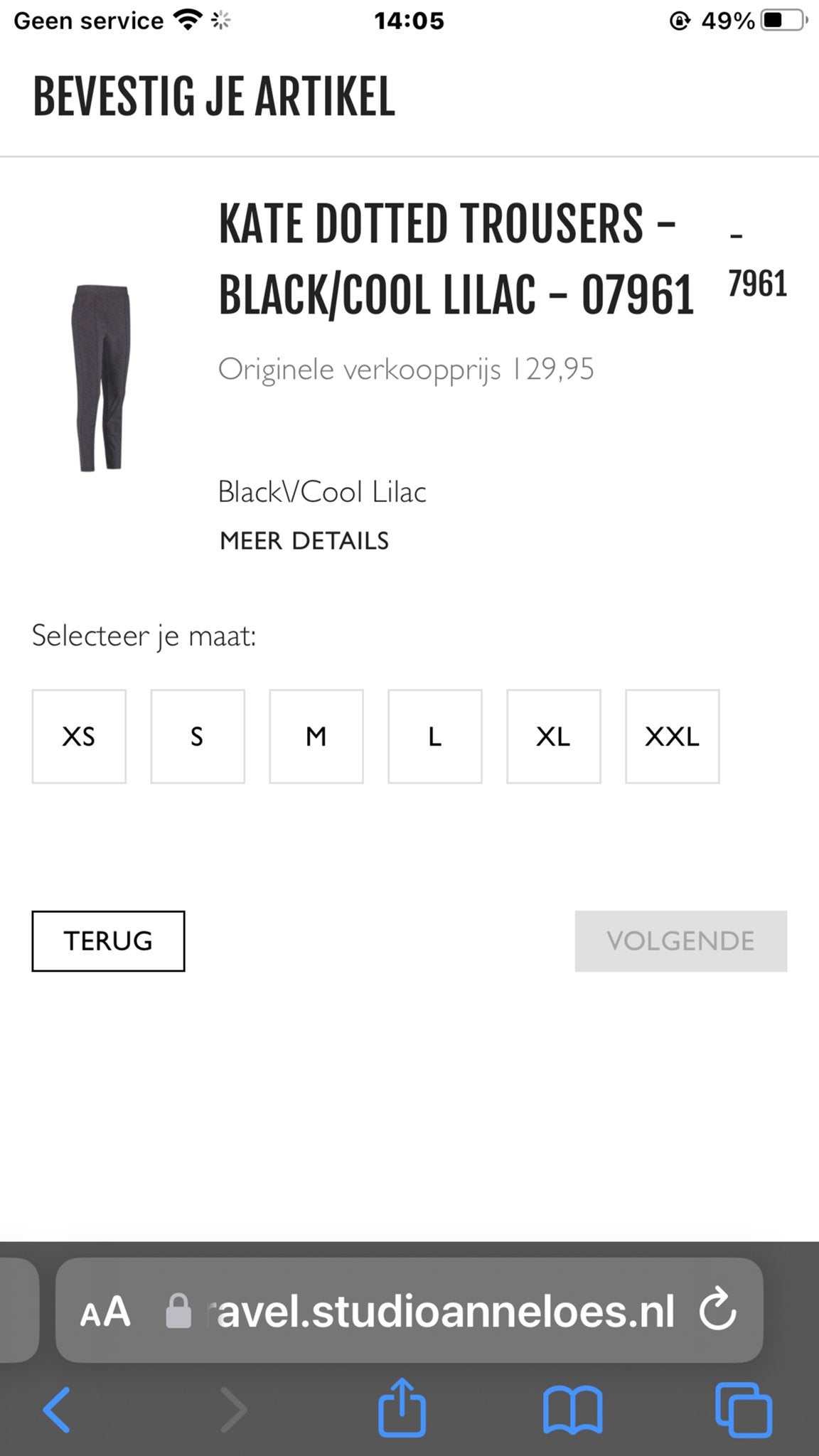819x1456 pixels.
Task: Go back in Safari
Action: coord(57,1409)
